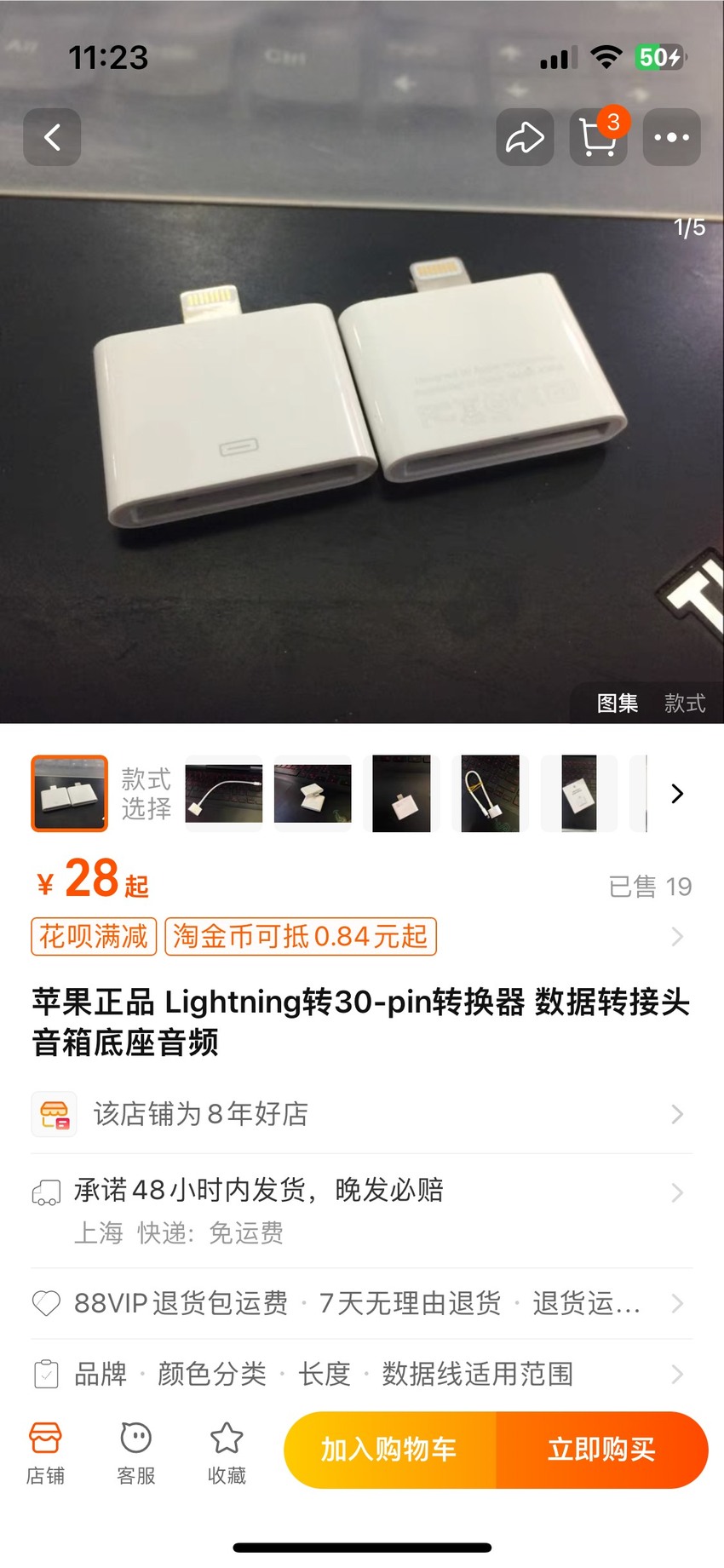Visit the seller's 店铺 page

[45, 1453]
